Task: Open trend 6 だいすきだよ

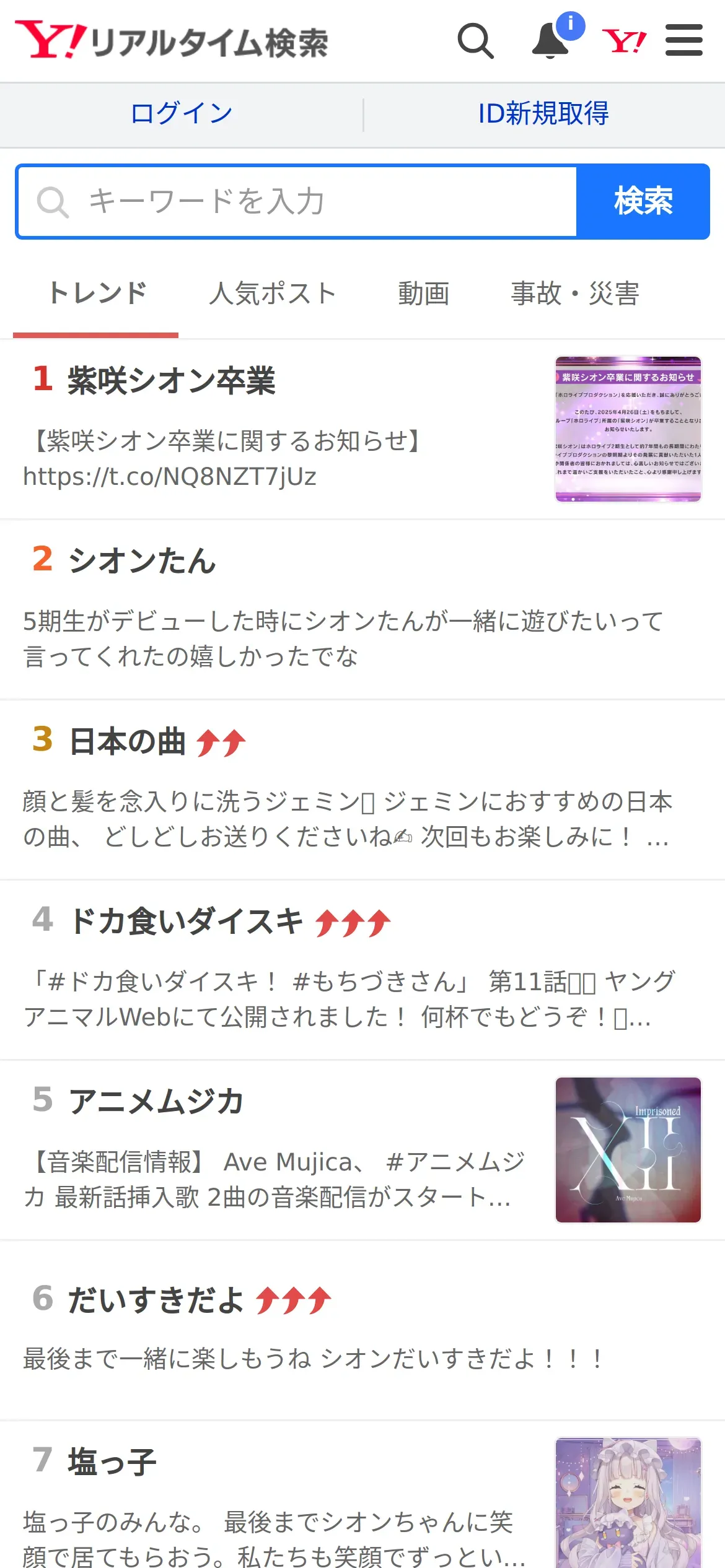Action: click(x=362, y=1331)
